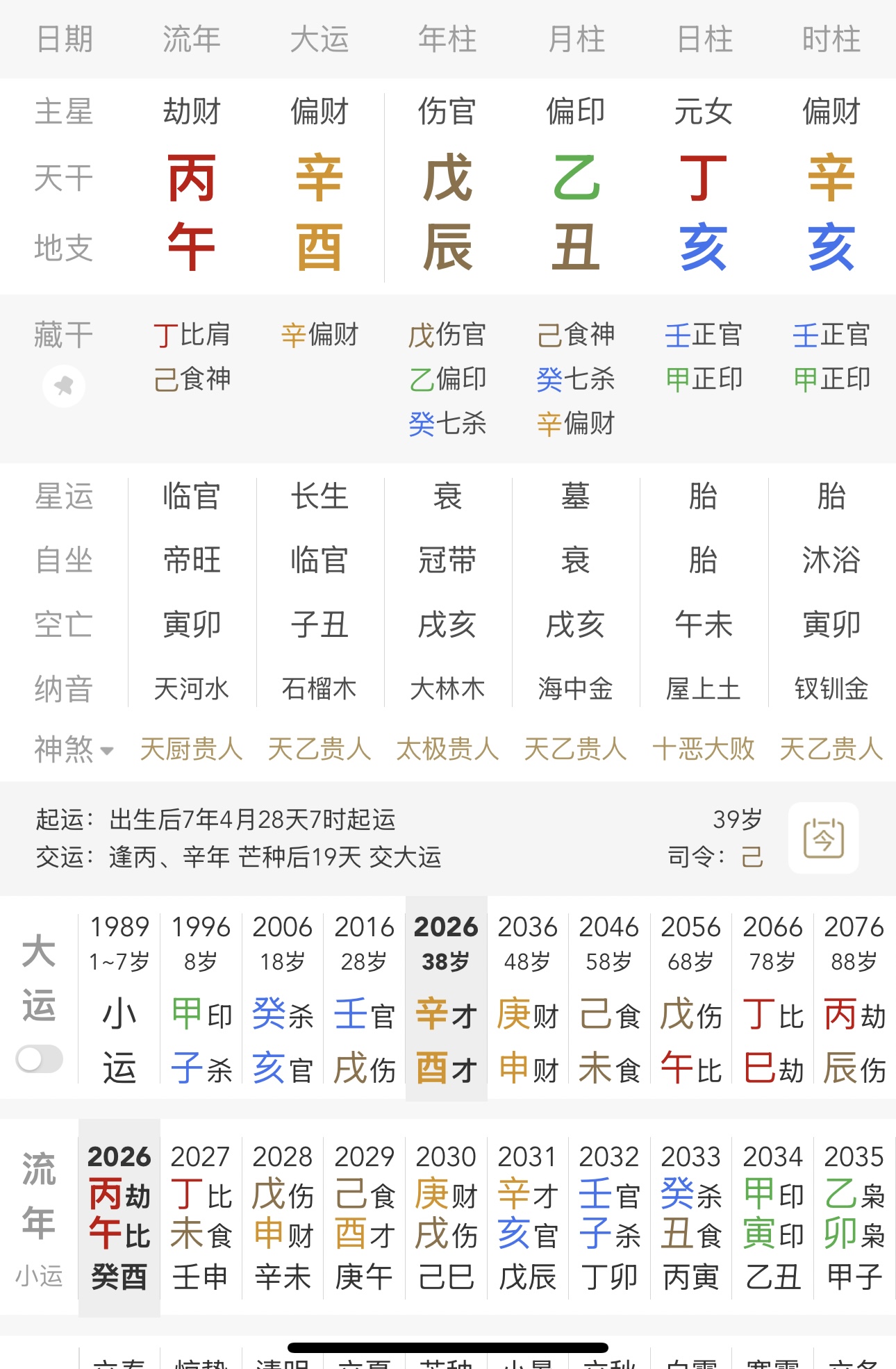The height and width of the screenshot is (1369, 896).
Task: Choose the 2016 壬戌 大运 column
Action: [365, 1000]
